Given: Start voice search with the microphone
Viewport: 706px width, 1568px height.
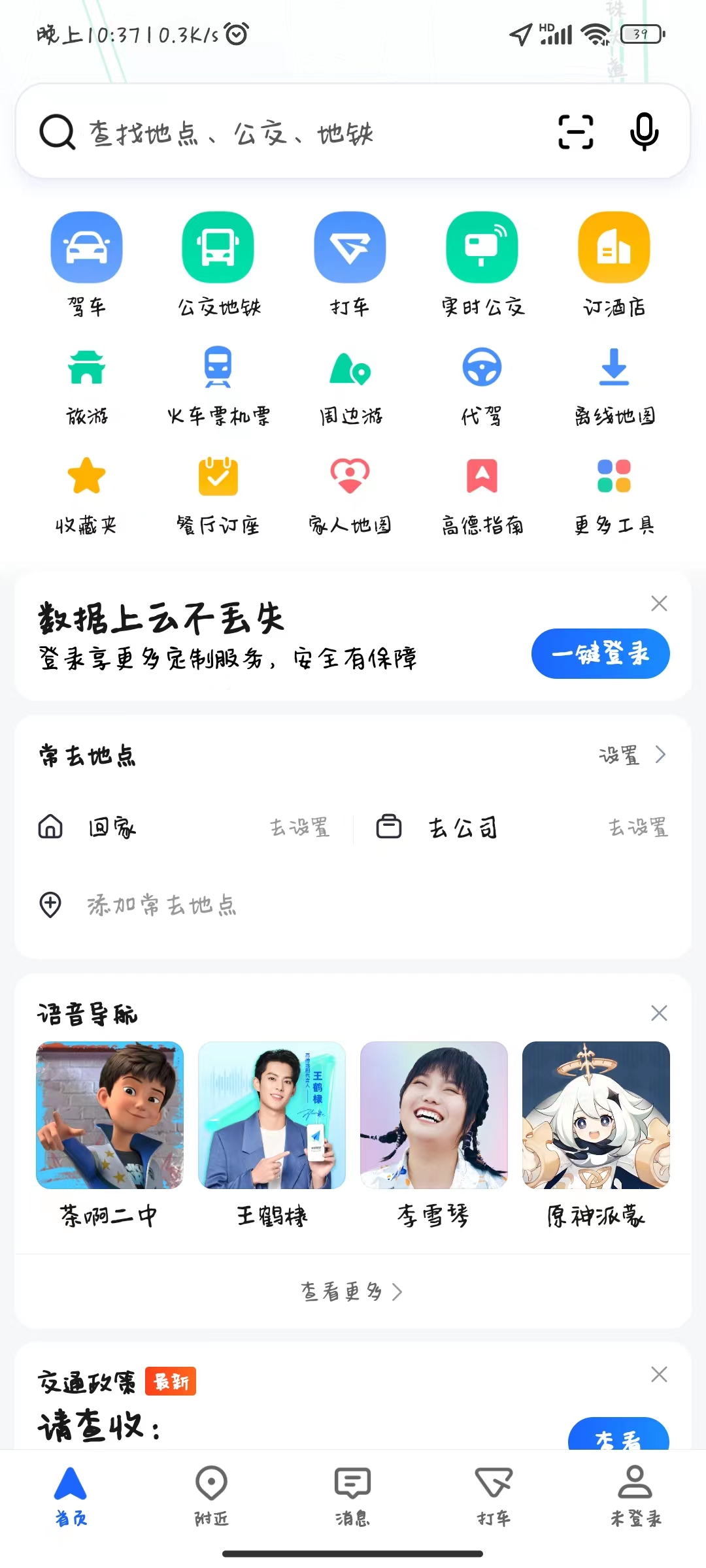Looking at the screenshot, I should [644, 132].
